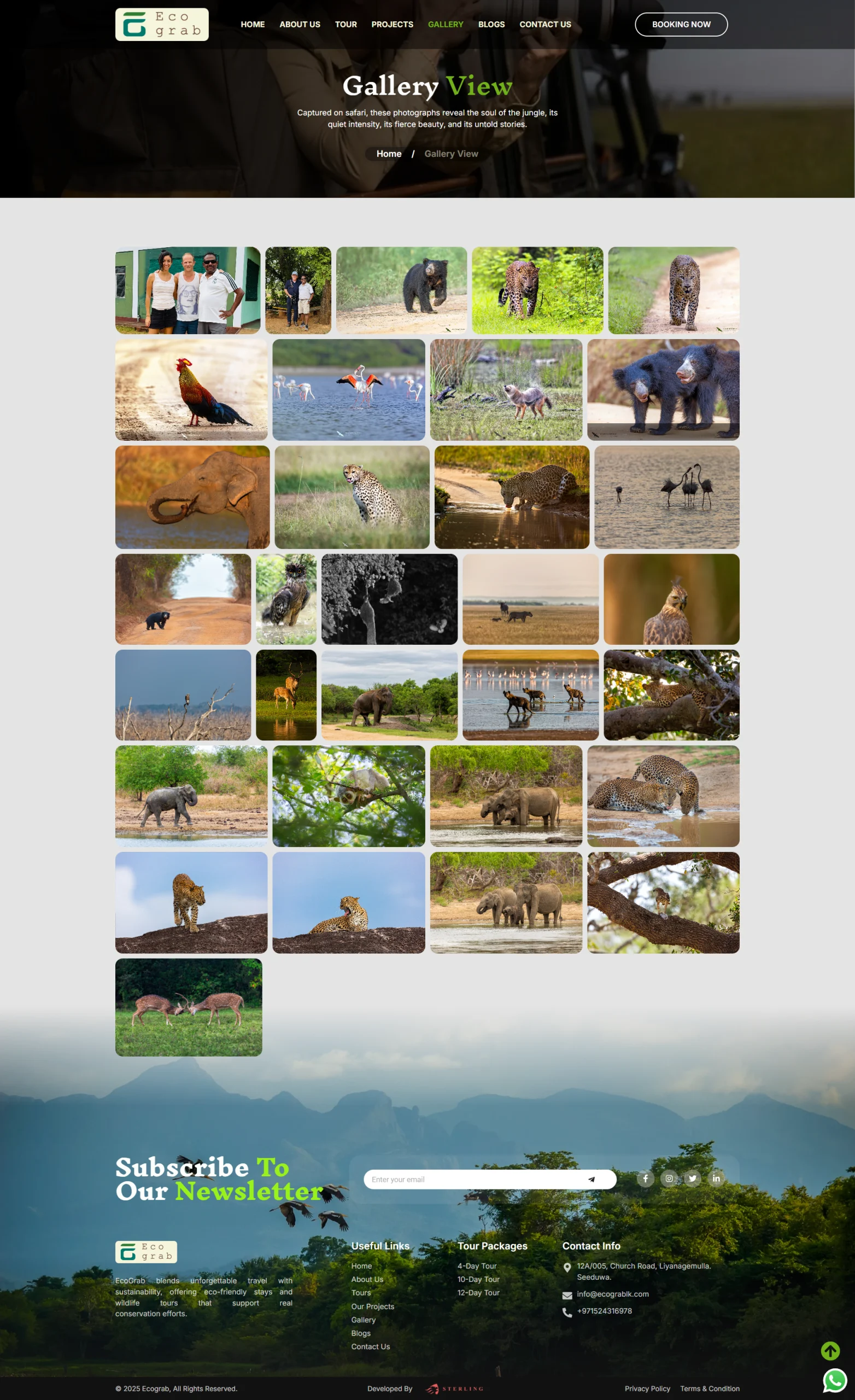This screenshot has height=1400, width=855.
Task: Open the Facebook social icon
Action: tap(645, 1179)
